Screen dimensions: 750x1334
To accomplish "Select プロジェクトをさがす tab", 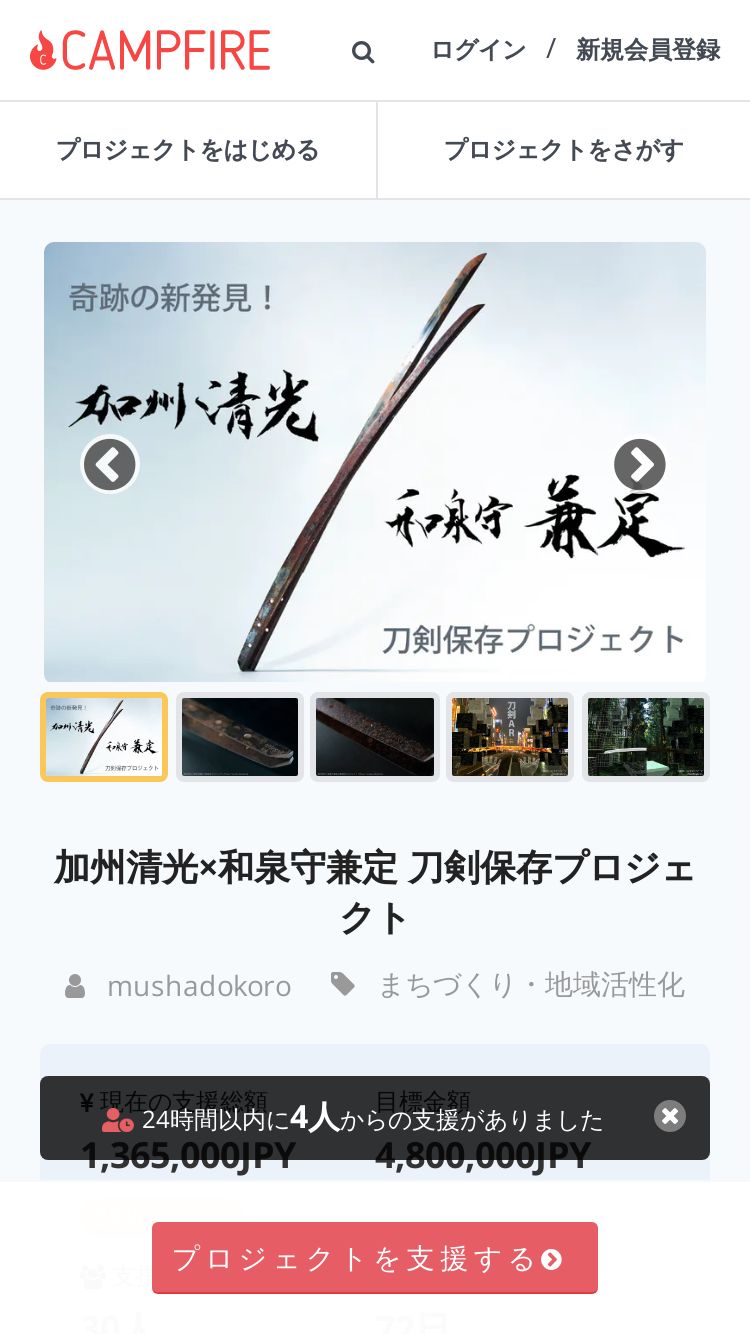I will click(564, 150).
